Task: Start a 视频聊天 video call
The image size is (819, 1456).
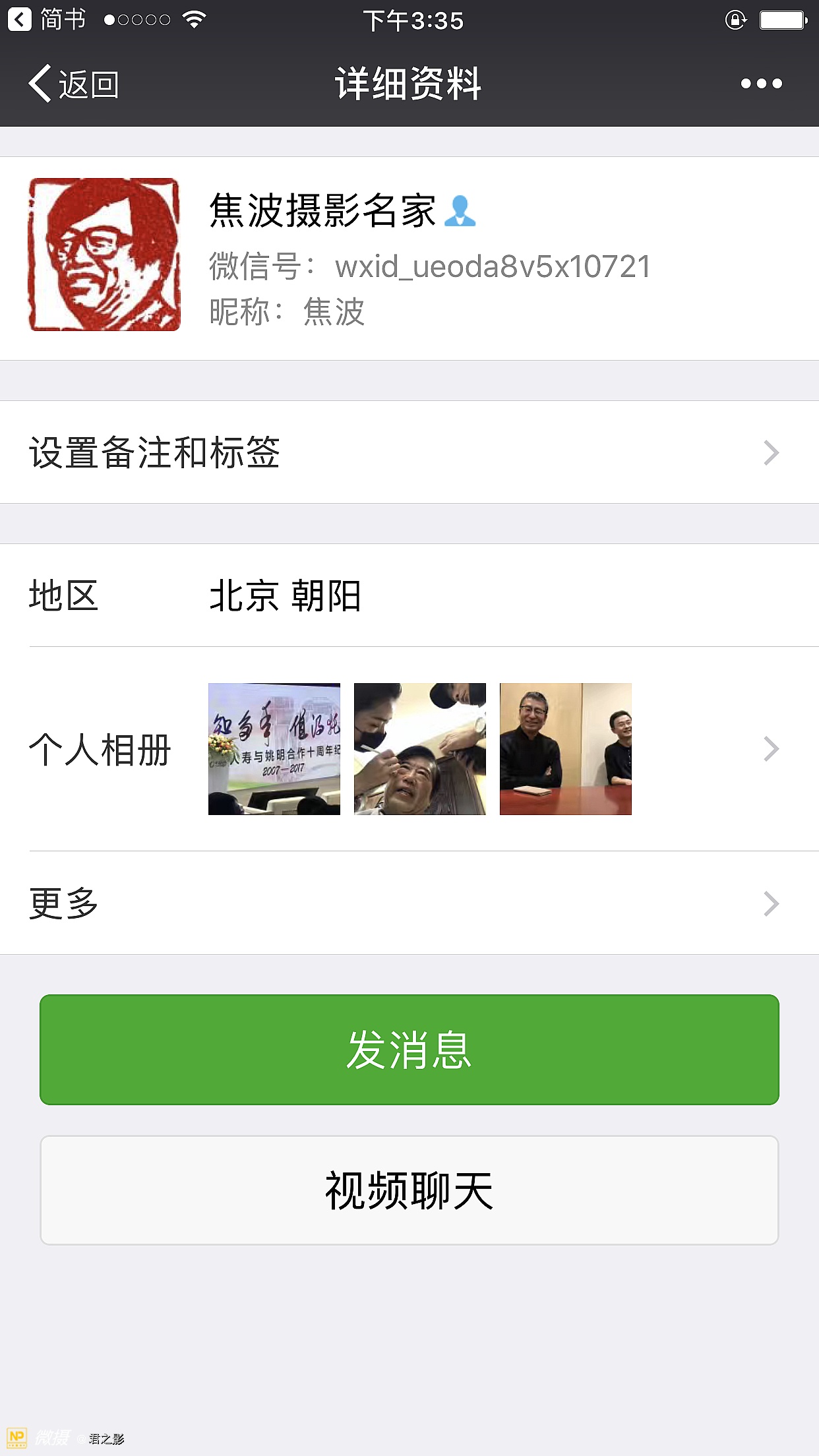Action: coord(409,1190)
